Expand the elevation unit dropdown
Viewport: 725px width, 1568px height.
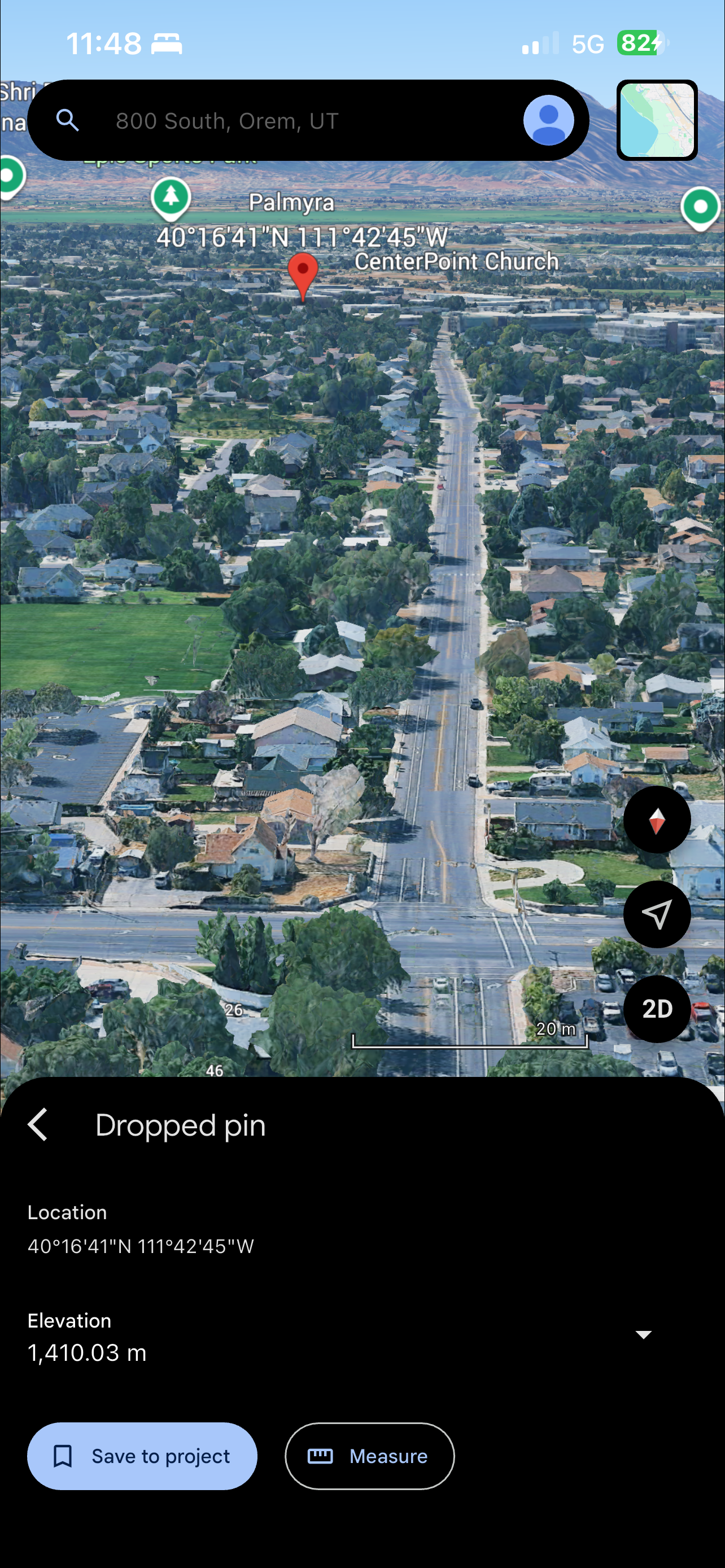pyautogui.click(x=644, y=1334)
